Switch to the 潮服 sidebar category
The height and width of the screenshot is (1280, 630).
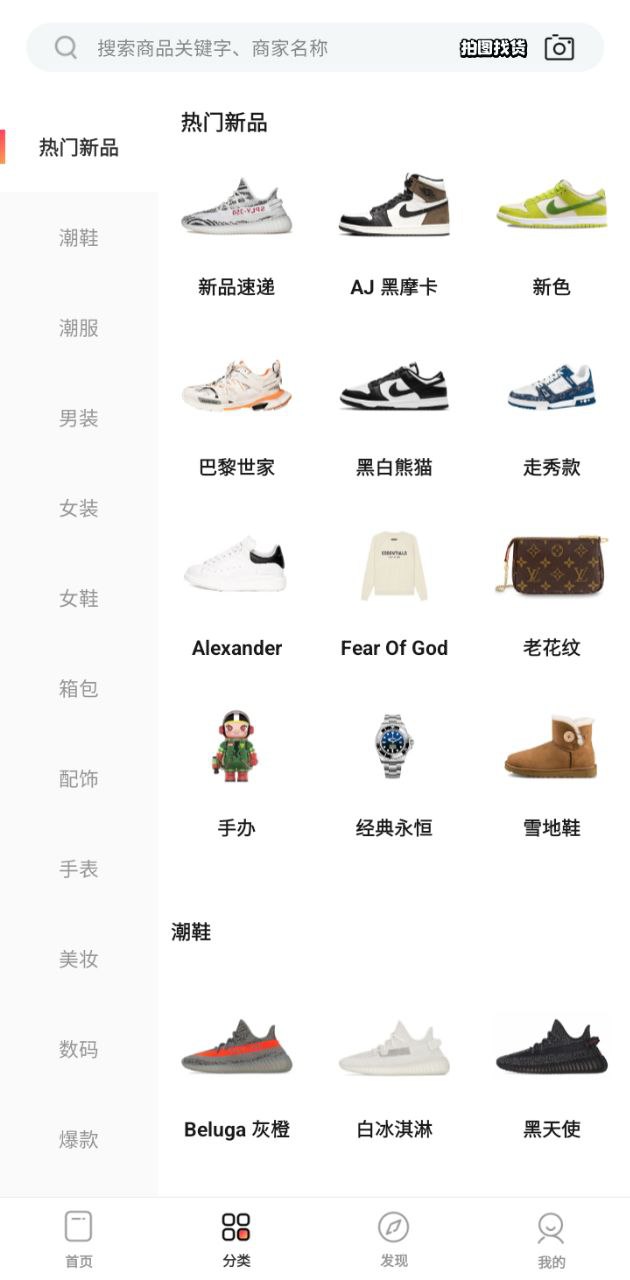(79, 328)
